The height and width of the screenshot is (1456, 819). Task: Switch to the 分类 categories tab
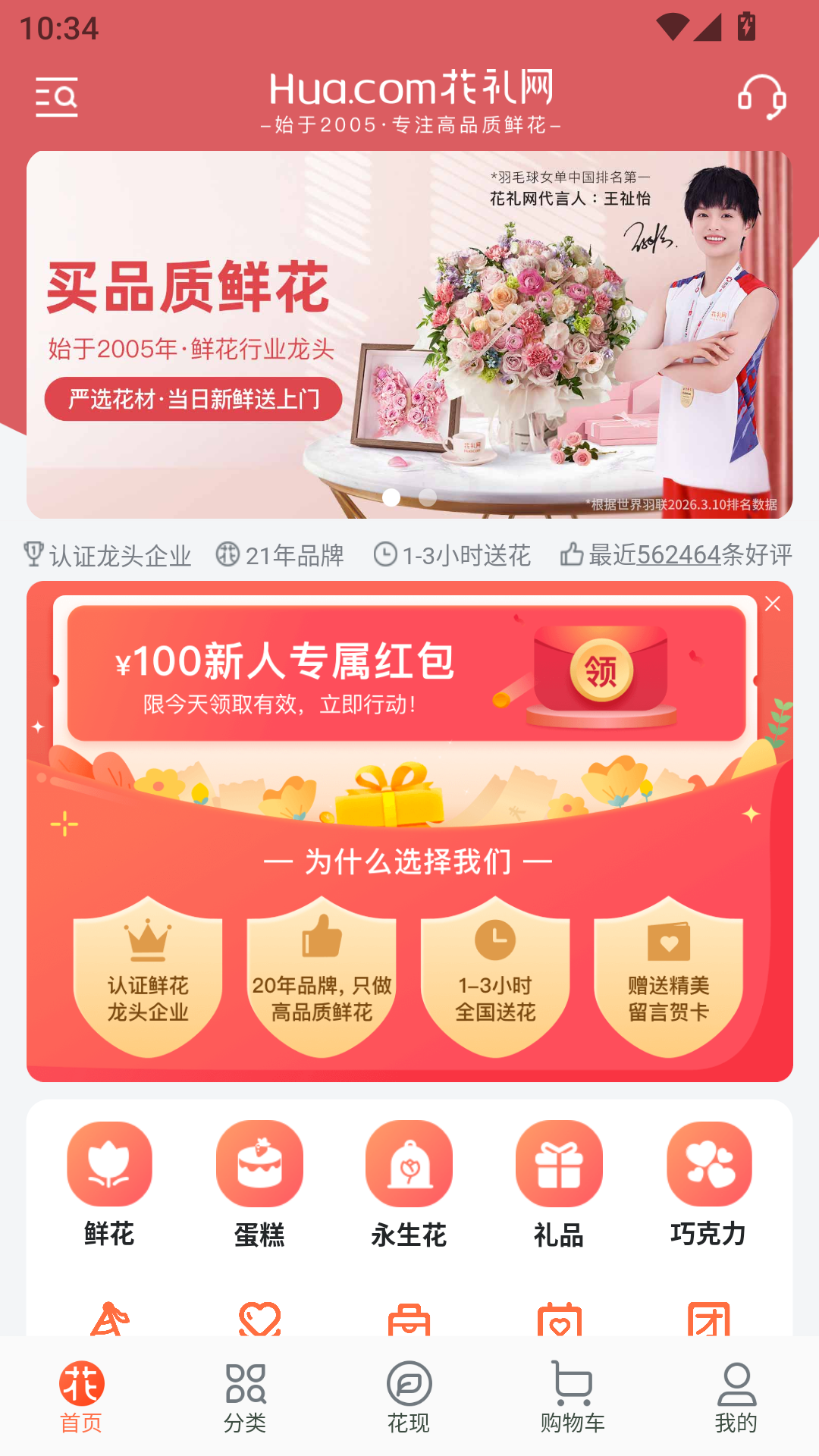tap(245, 1397)
